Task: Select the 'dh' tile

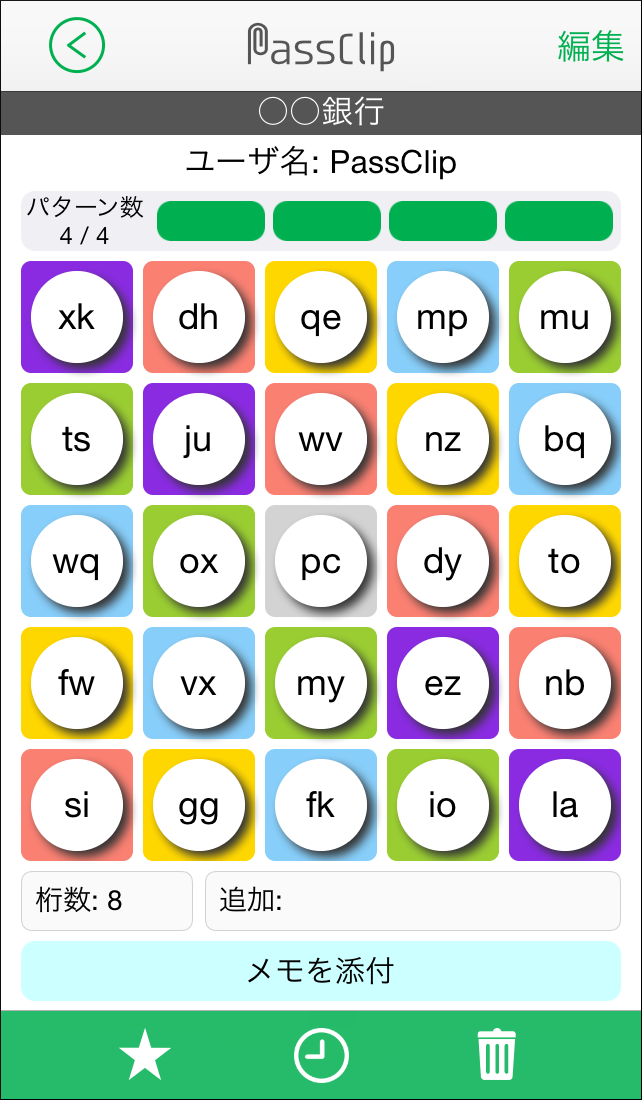Action: (x=199, y=317)
